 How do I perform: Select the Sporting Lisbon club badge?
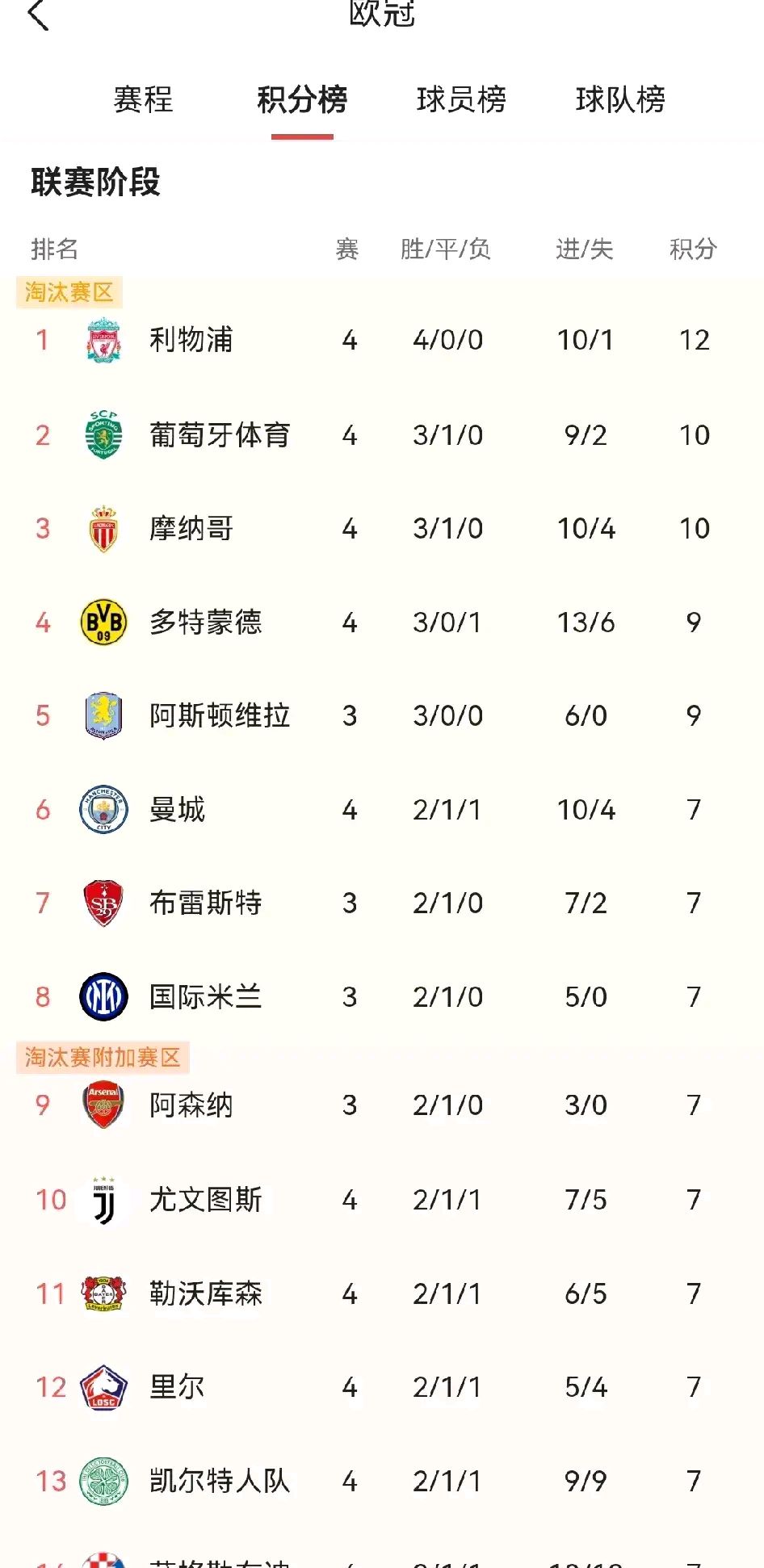coord(103,434)
